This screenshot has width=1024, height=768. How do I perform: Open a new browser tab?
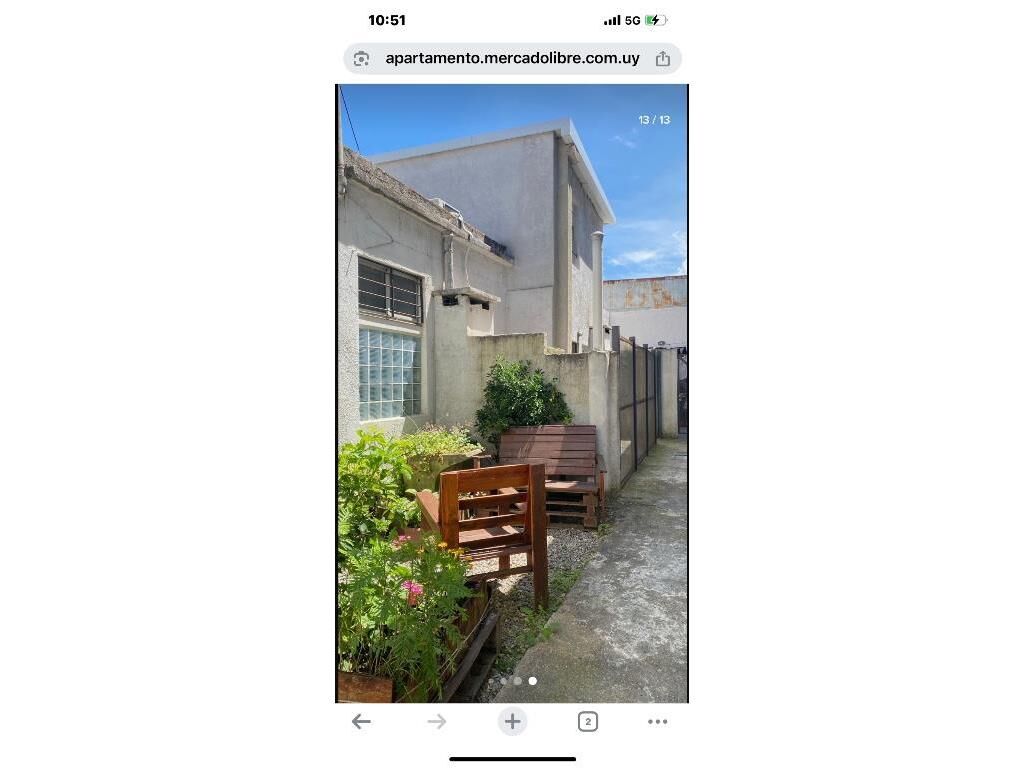[x=512, y=721]
